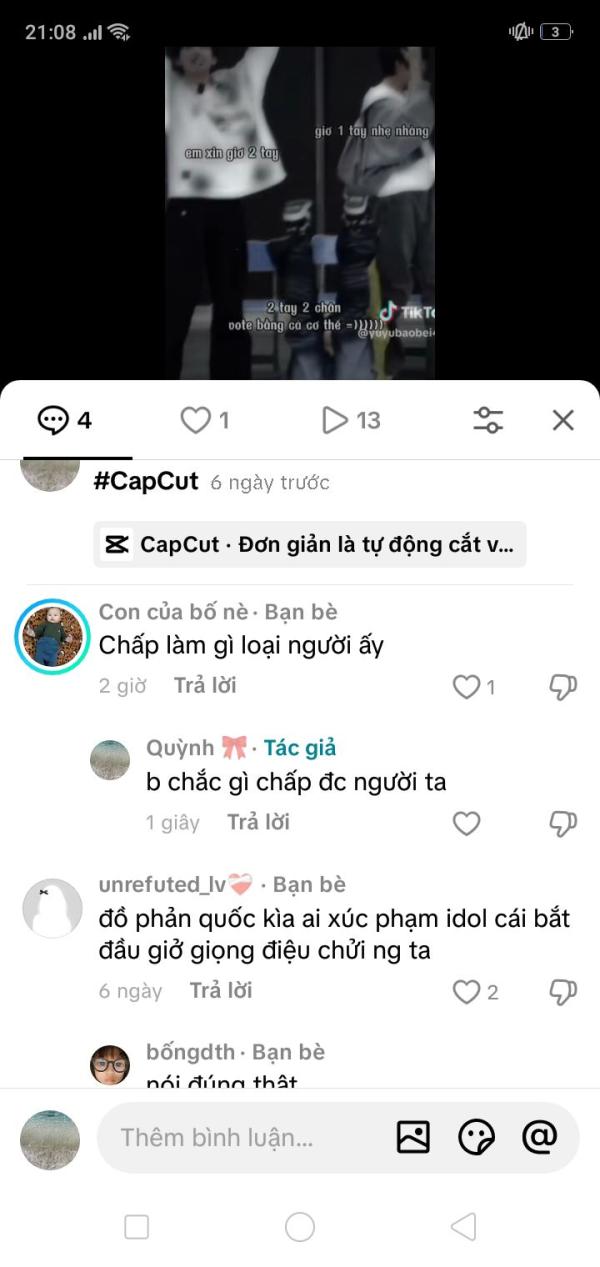The width and height of the screenshot is (600, 1267).
Task: Open unrefuted_lv's profile picture
Action: (x=52, y=908)
